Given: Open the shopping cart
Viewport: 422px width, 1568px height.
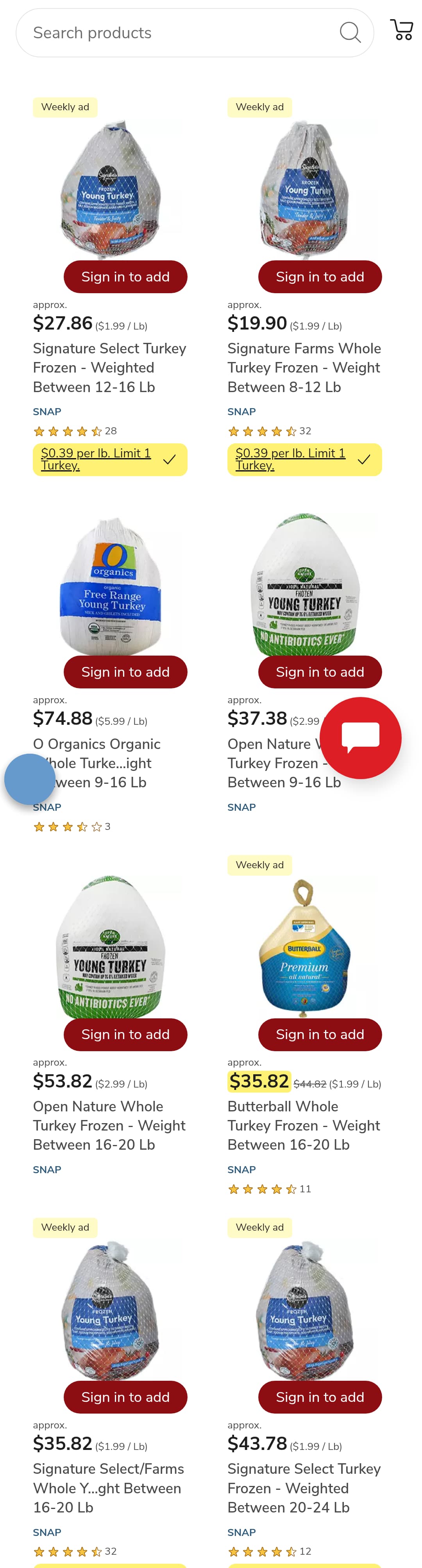Looking at the screenshot, I should point(402,29).
